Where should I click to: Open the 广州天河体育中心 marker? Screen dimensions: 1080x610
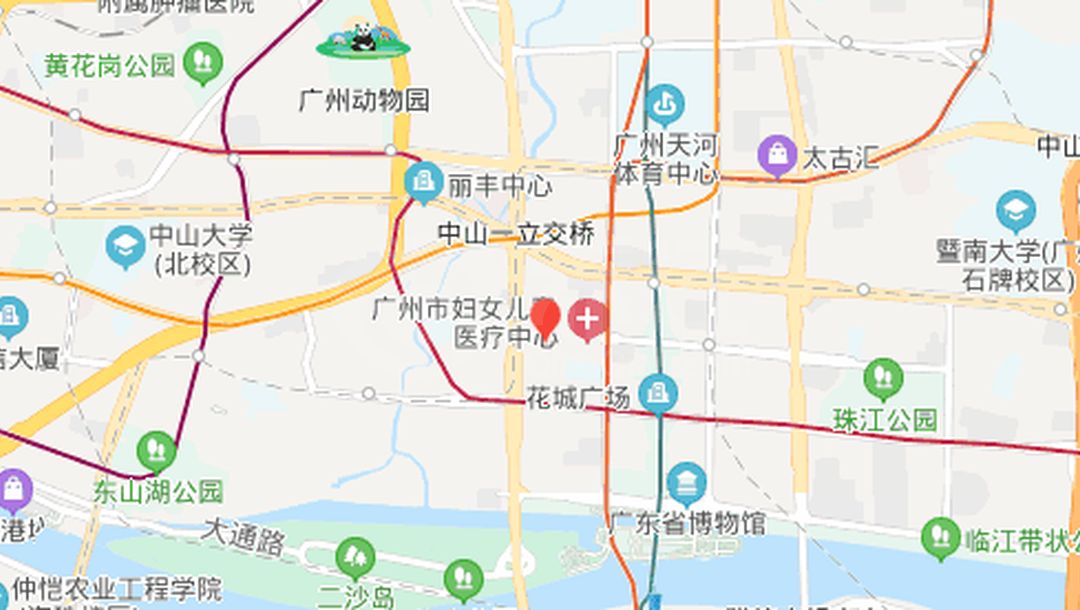coord(665,102)
